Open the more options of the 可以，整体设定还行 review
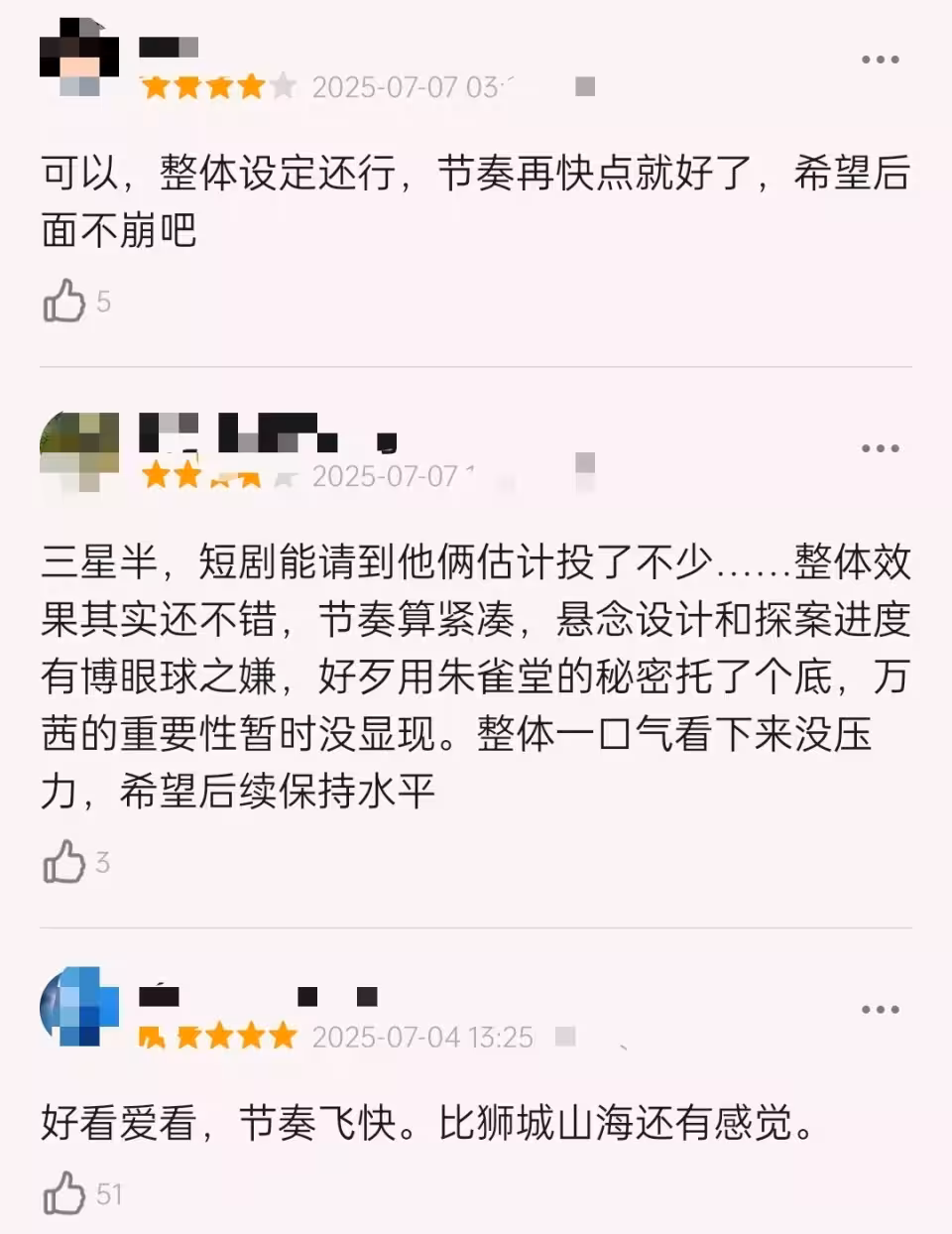This screenshot has width=952, height=1234. [x=880, y=60]
